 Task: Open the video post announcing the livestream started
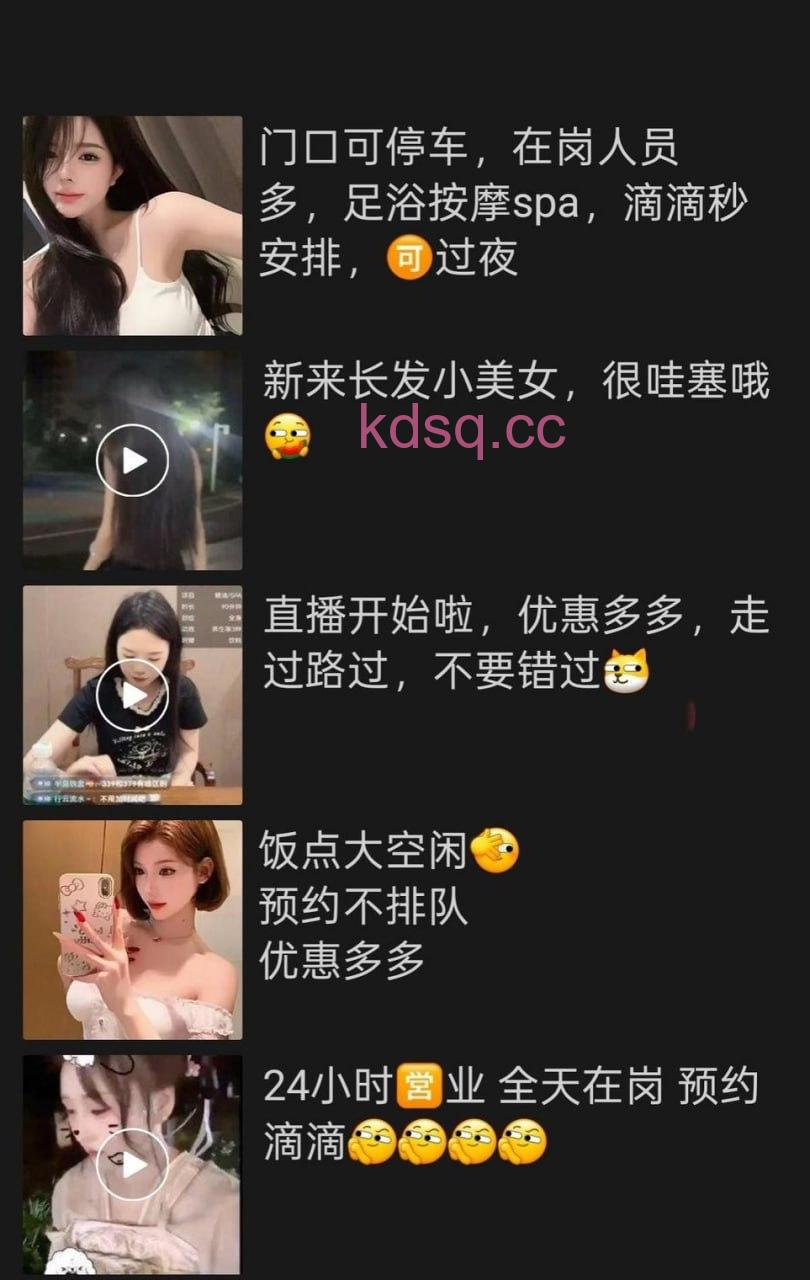click(132, 695)
